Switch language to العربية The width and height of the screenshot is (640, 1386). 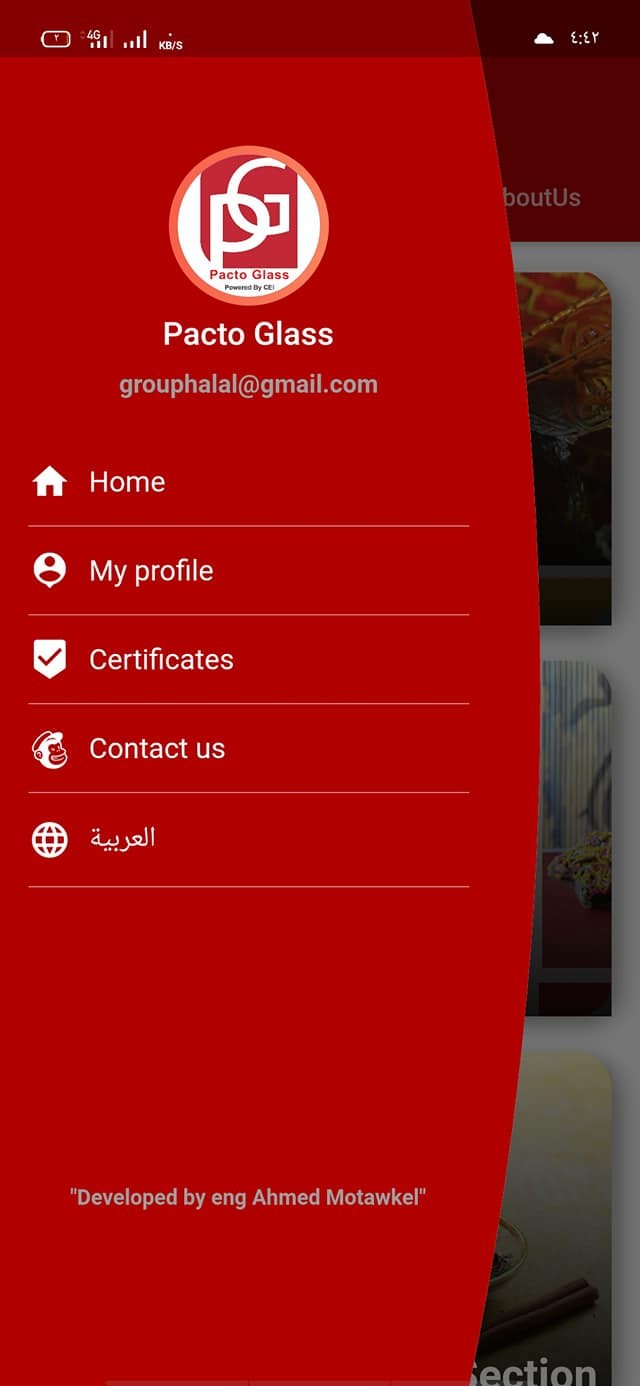click(x=248, y=839)
